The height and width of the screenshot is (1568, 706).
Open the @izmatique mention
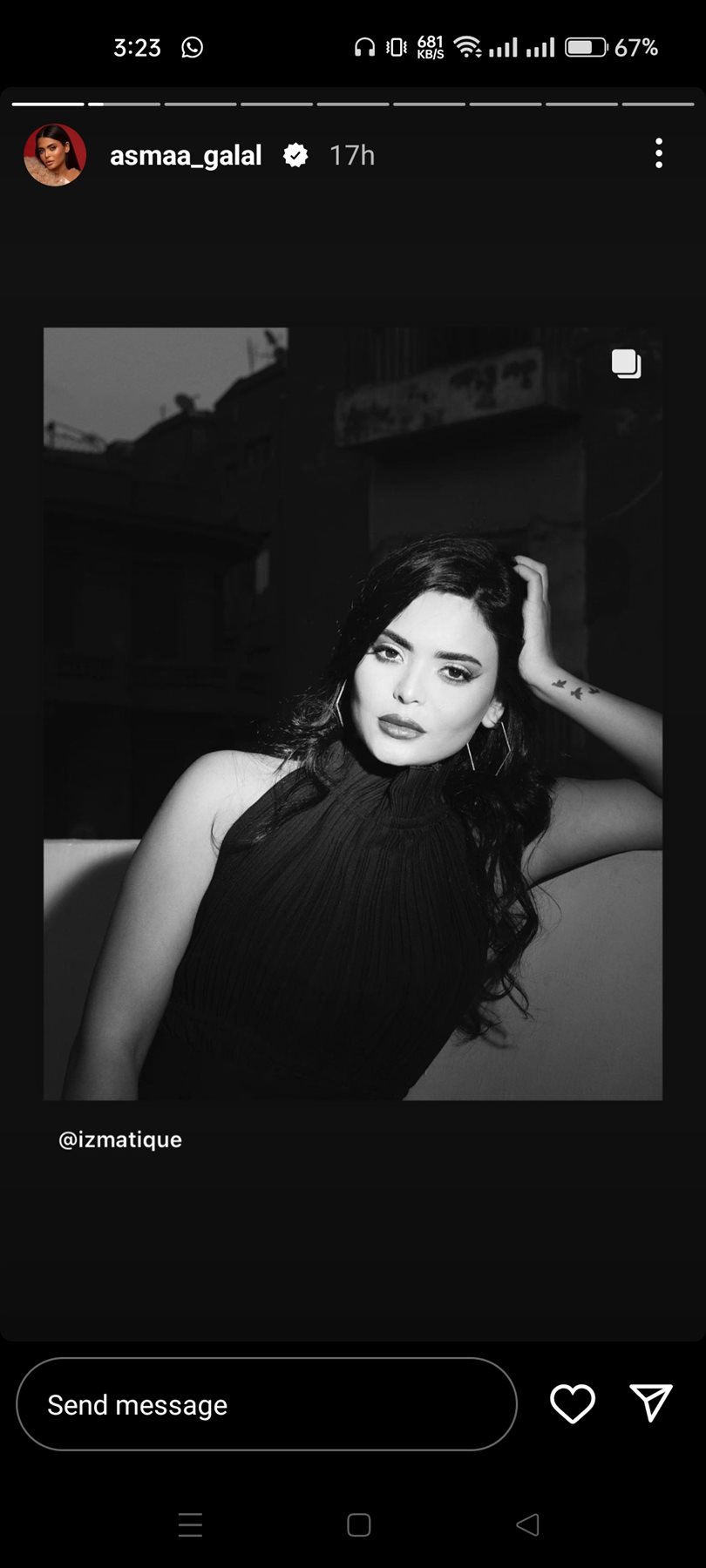point(120,1139)
